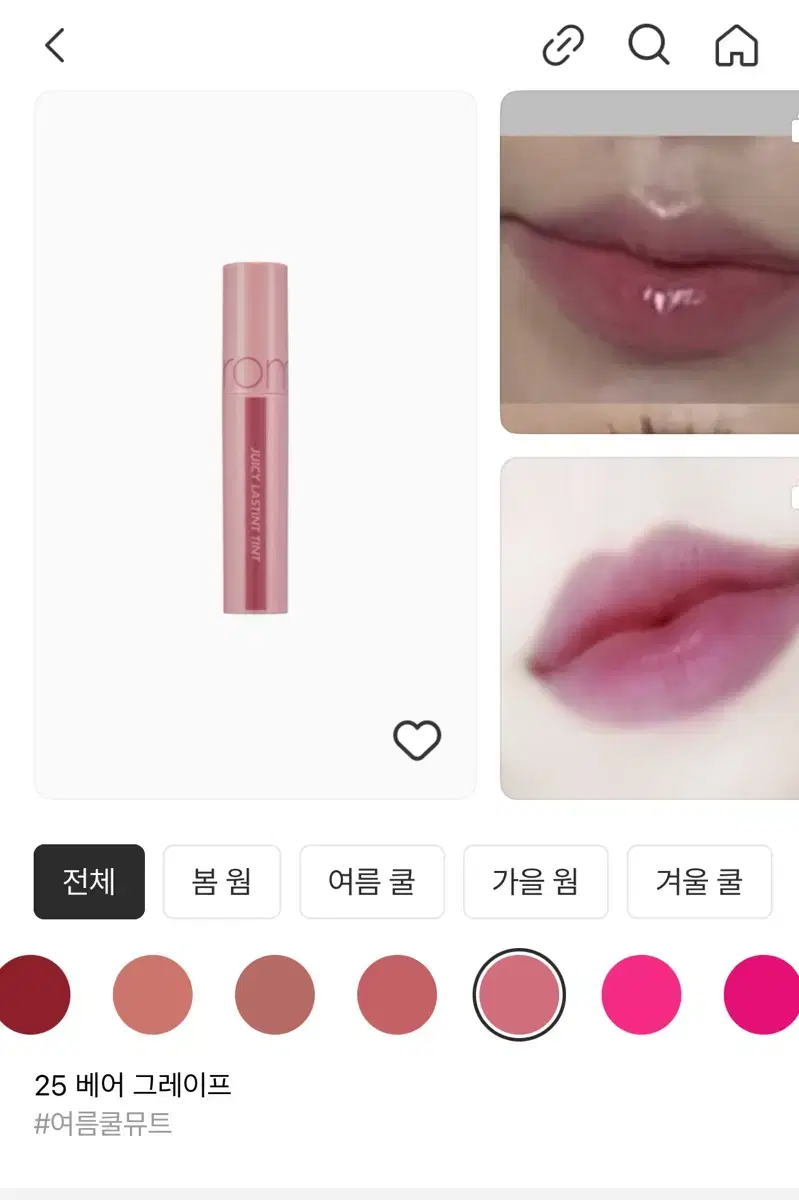Screen dimensions: 799x1200
Task: Open the #여름쿨뮤트 hashtag link
Action: click(103, 1123)
